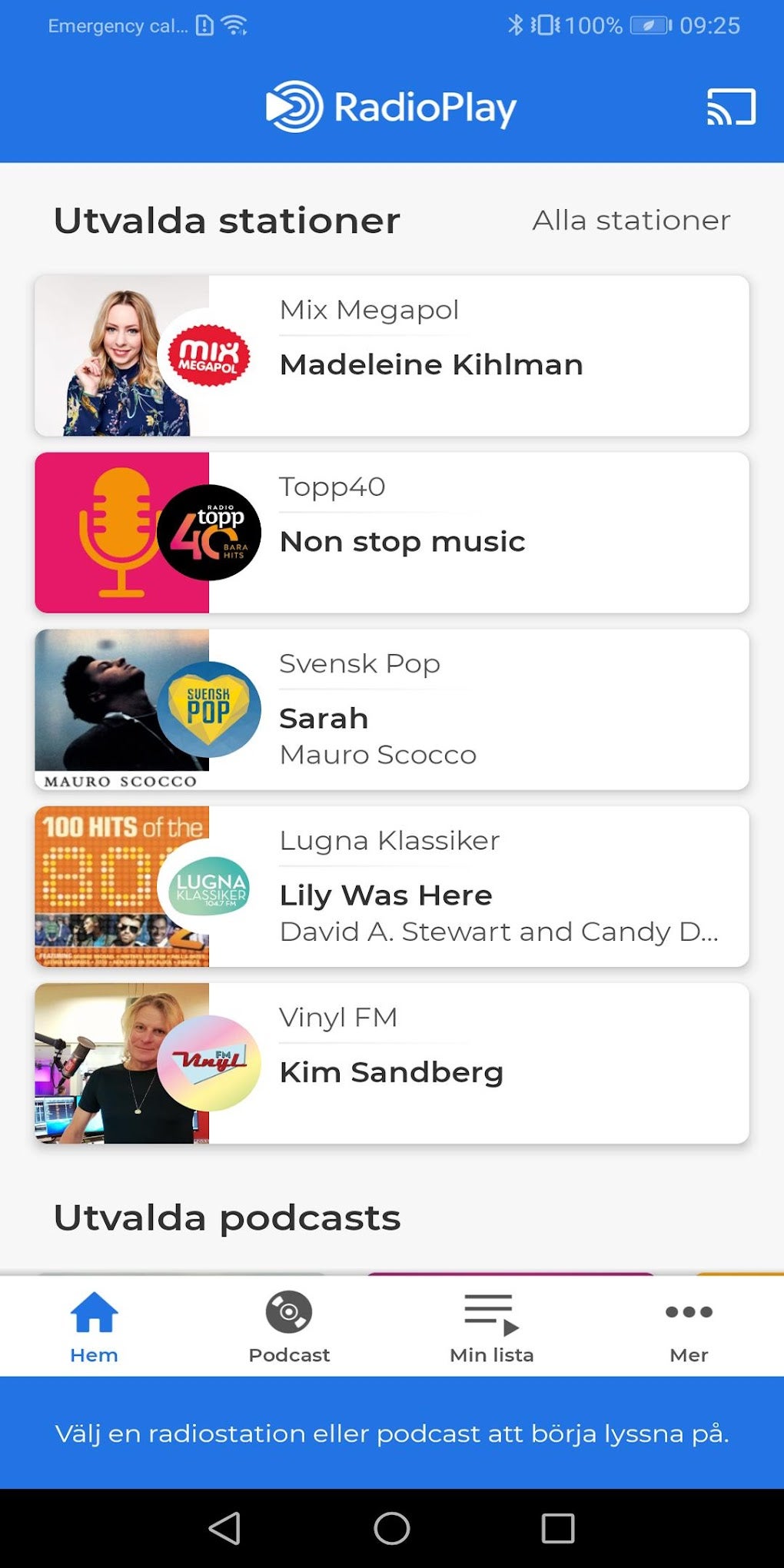Open the Alla stationer link
784x1568 pixels.
(x=631, y=221)
